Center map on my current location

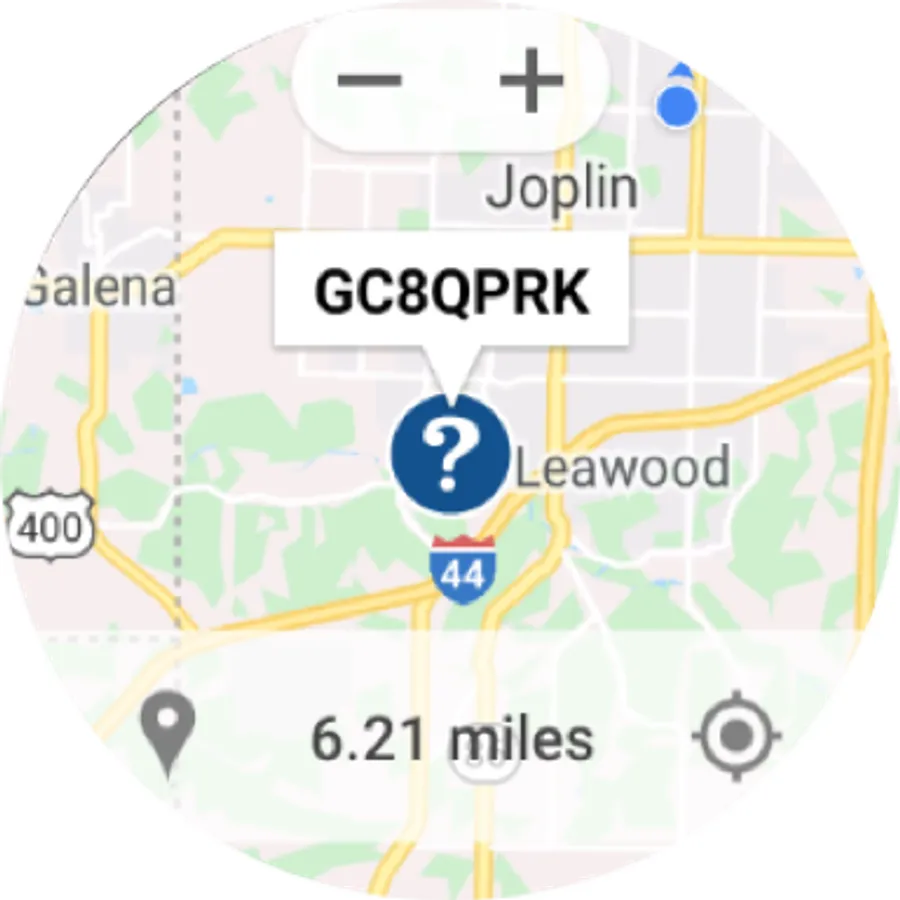tap(736, 736)
